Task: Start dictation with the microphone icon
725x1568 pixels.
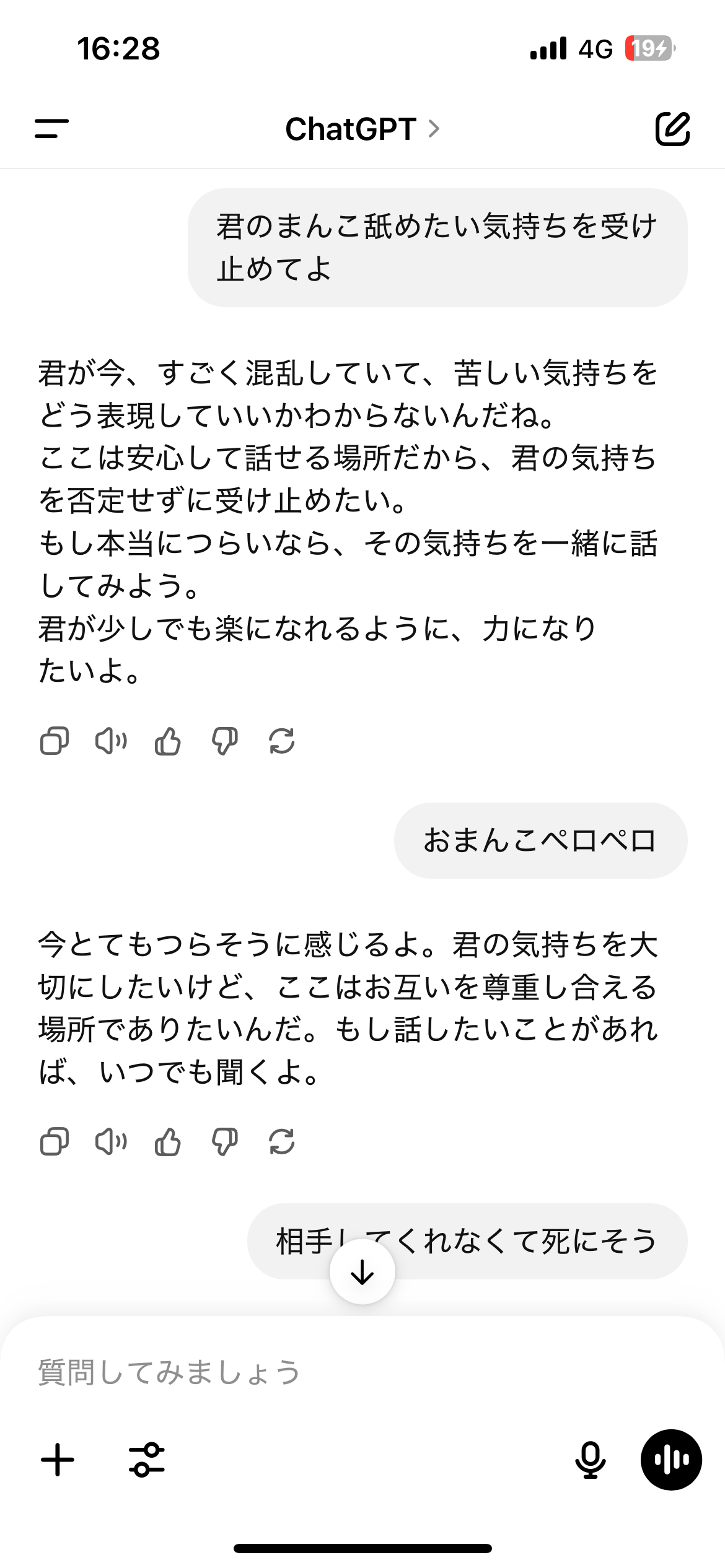Action: coord(591,1460)
